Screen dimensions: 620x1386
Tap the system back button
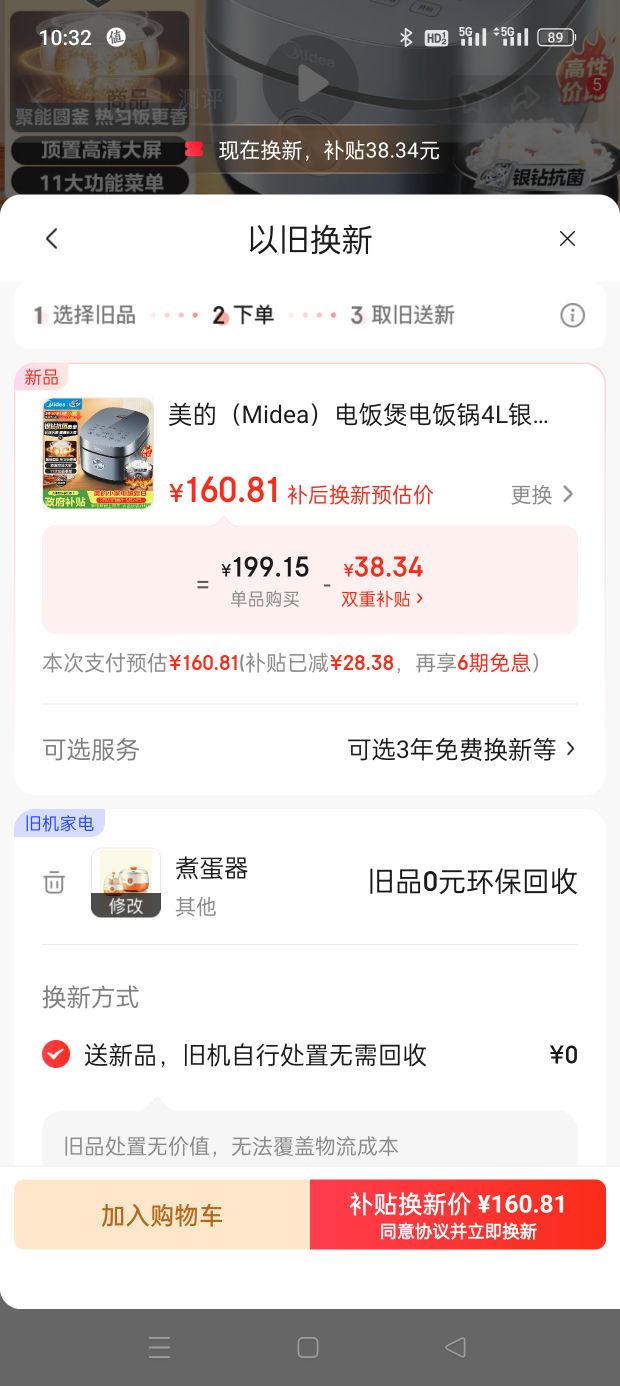pyautogui.click(x=455, y=1347)
